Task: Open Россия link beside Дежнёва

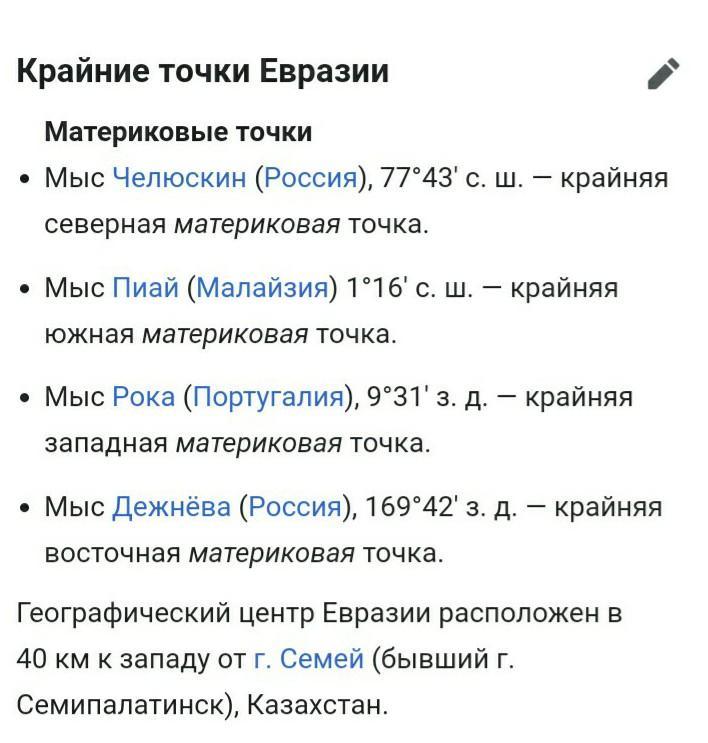Action: 295,507
